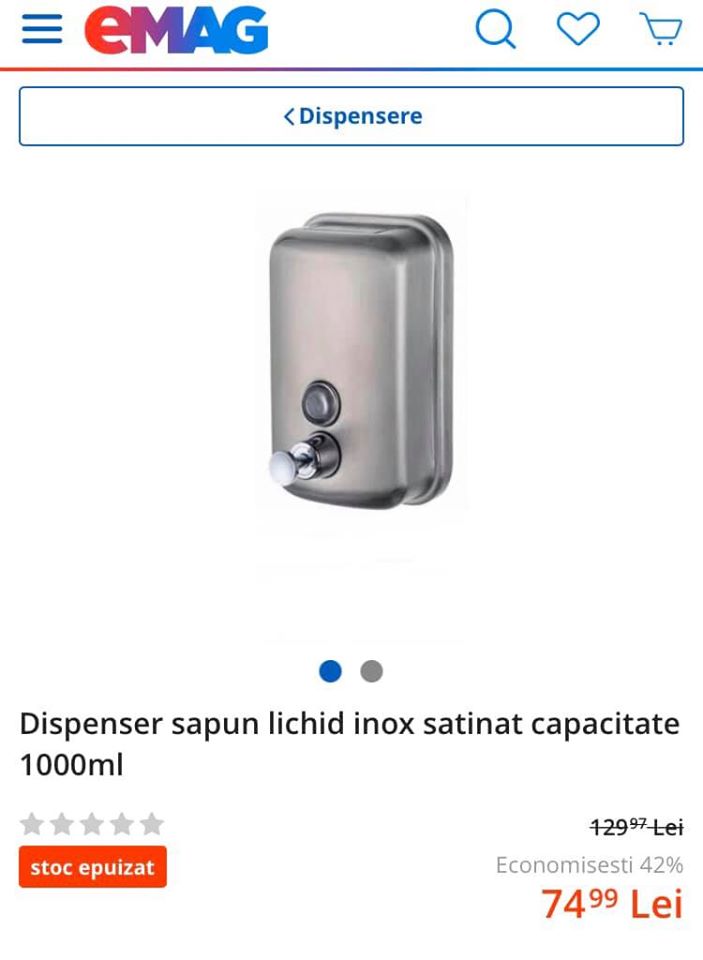Go to the eMAG home page
The image size is (703, 960).
click(x=176, y=31)
